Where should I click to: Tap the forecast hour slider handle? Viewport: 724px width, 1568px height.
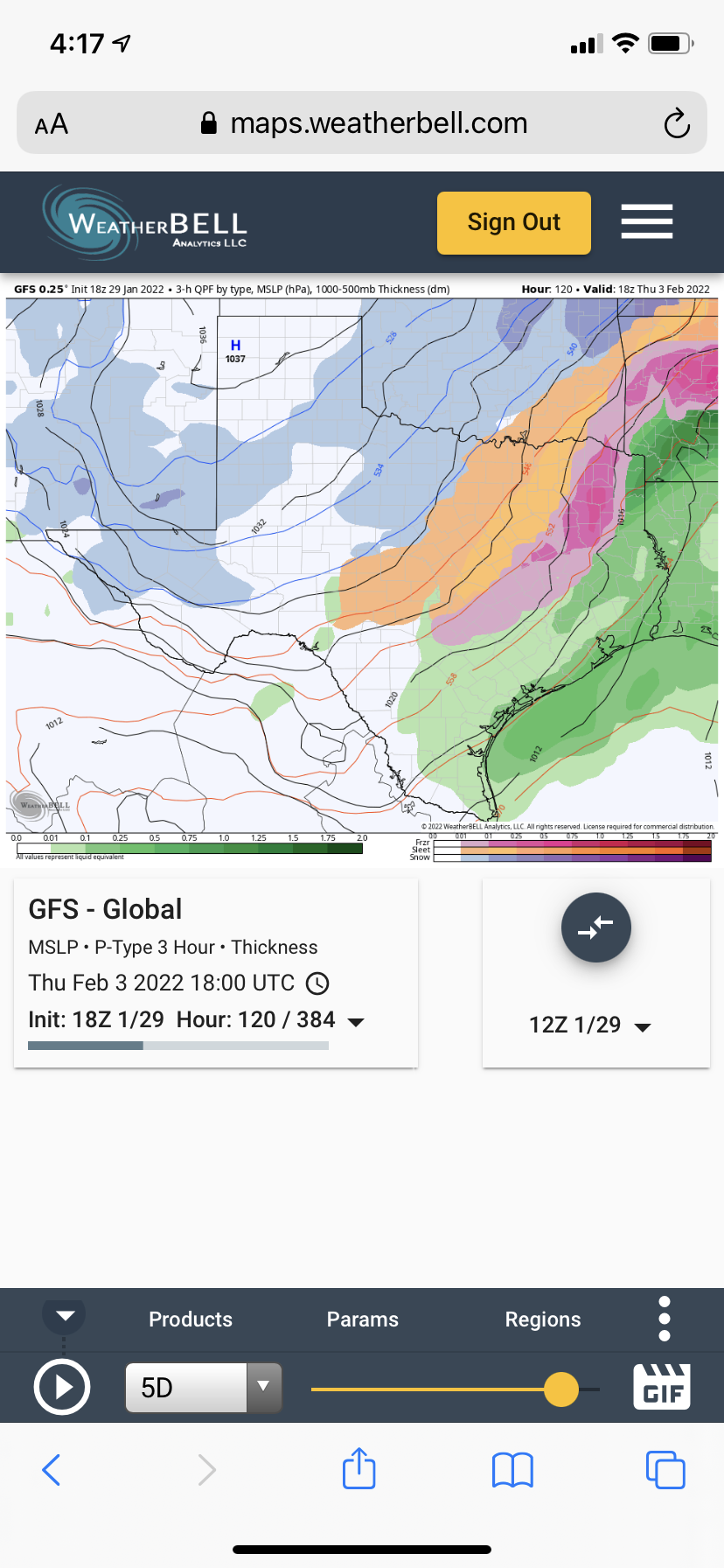[560, 1389]
